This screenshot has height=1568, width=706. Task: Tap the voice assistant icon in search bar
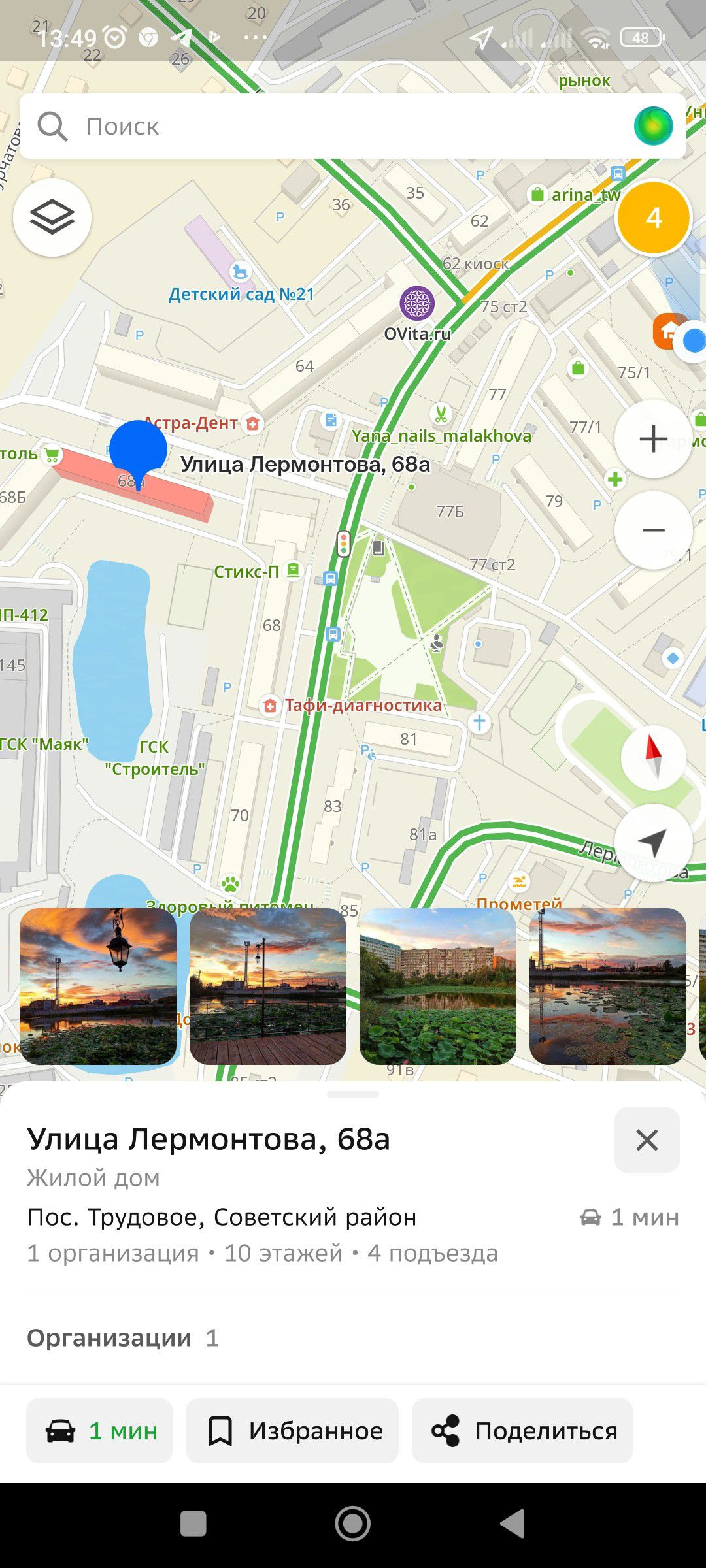653,126
